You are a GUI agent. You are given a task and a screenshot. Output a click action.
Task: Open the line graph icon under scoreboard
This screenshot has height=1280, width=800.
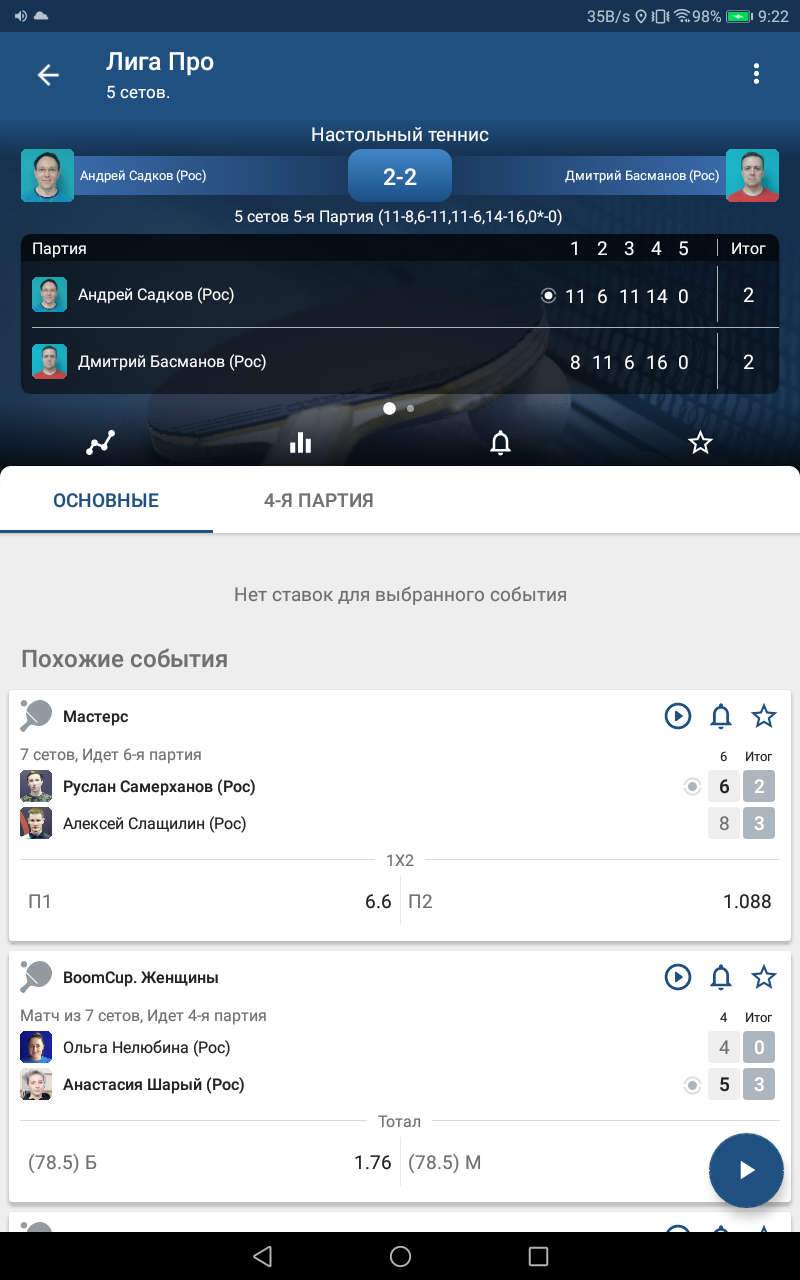(x=100, y=443)
